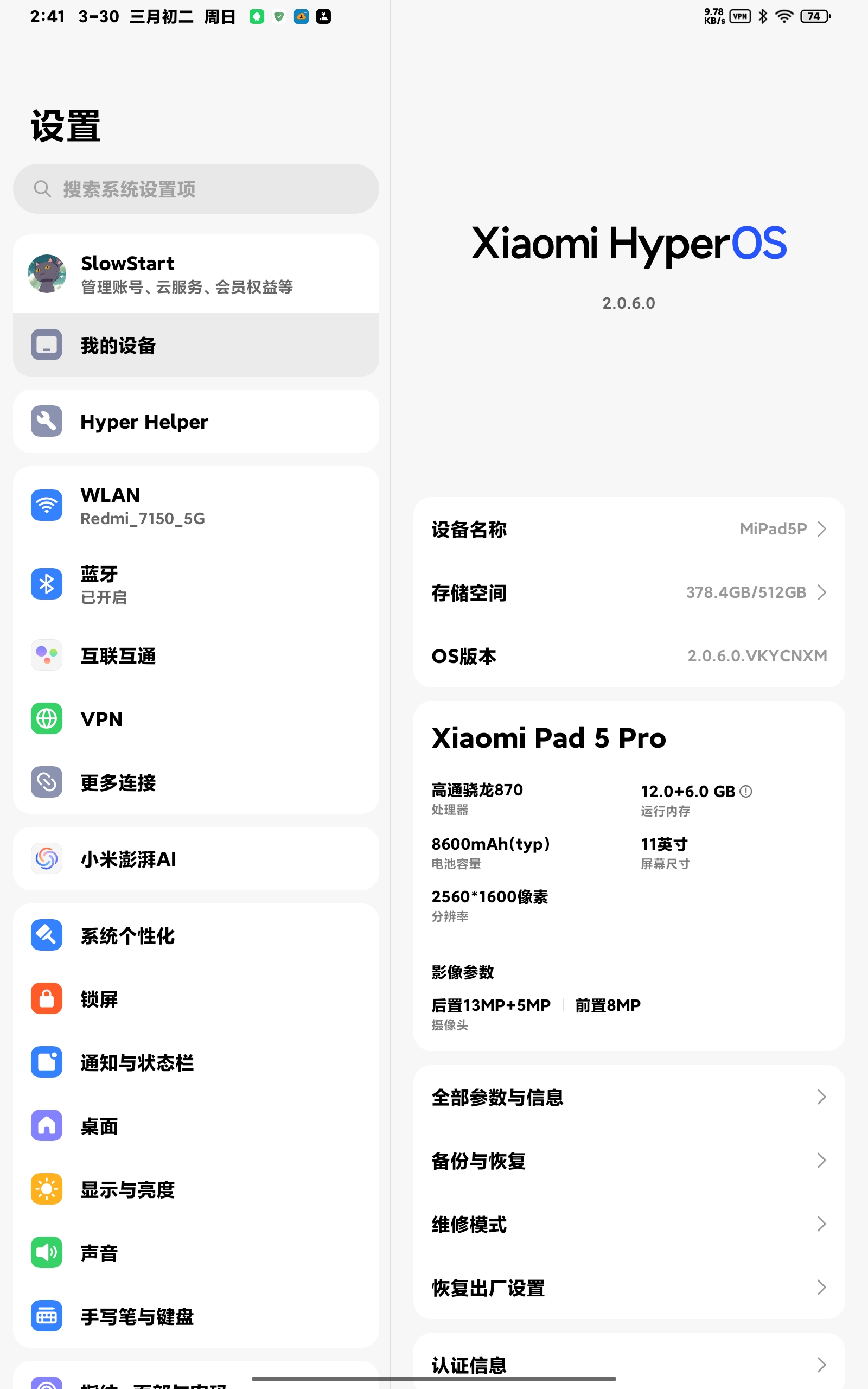Open 显示与亮度 settings
868x1389 pixels.
[x=196, y=1189]
